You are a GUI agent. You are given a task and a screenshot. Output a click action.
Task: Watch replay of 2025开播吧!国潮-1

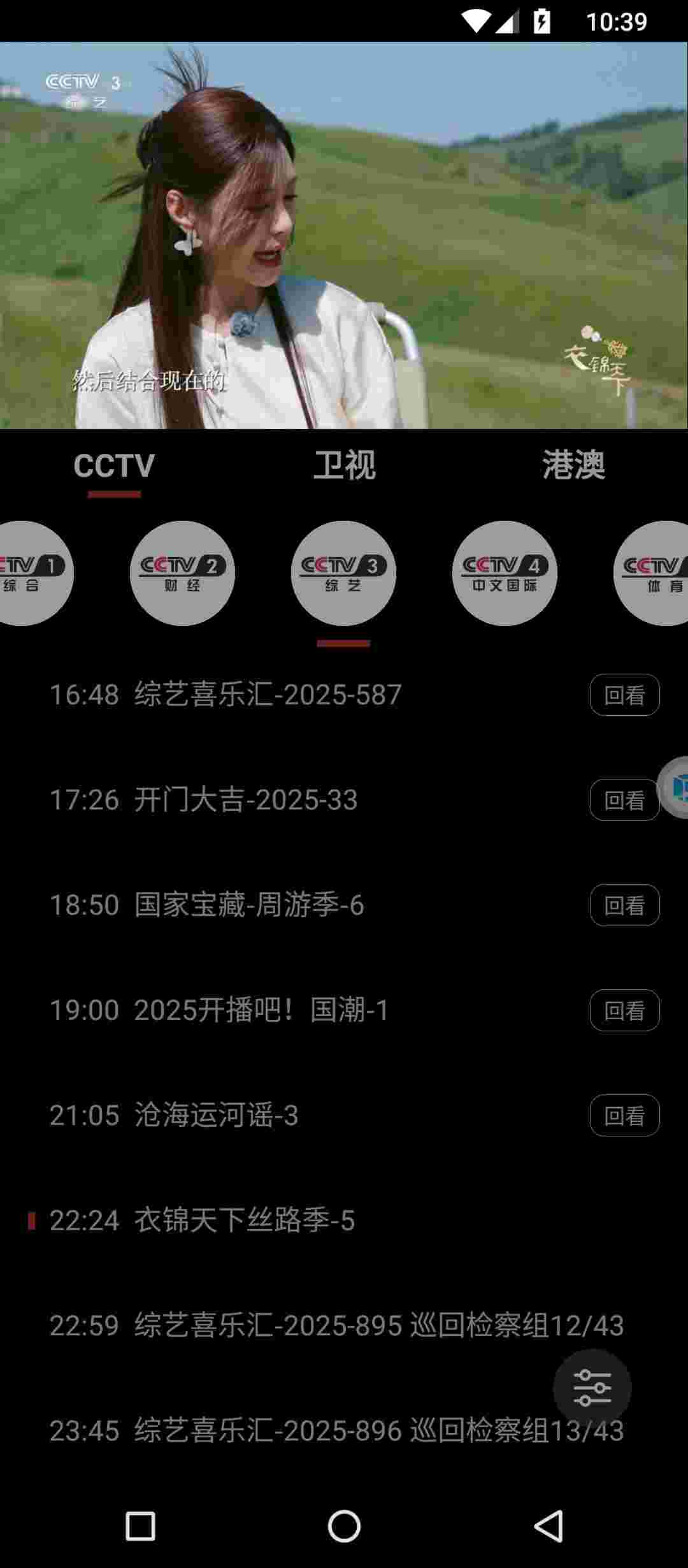[624, 1010]
